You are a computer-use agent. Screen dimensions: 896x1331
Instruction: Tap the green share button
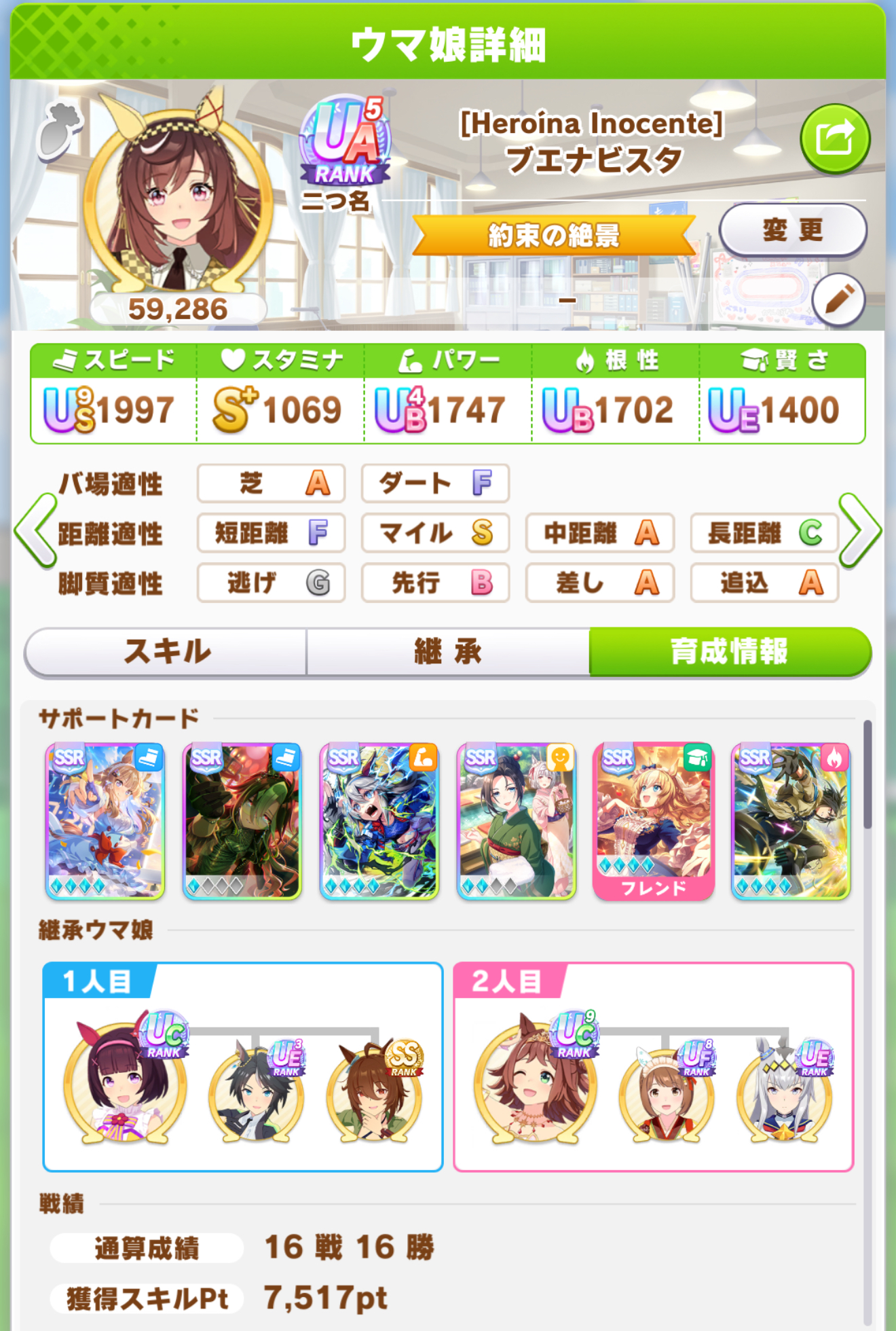834,139
